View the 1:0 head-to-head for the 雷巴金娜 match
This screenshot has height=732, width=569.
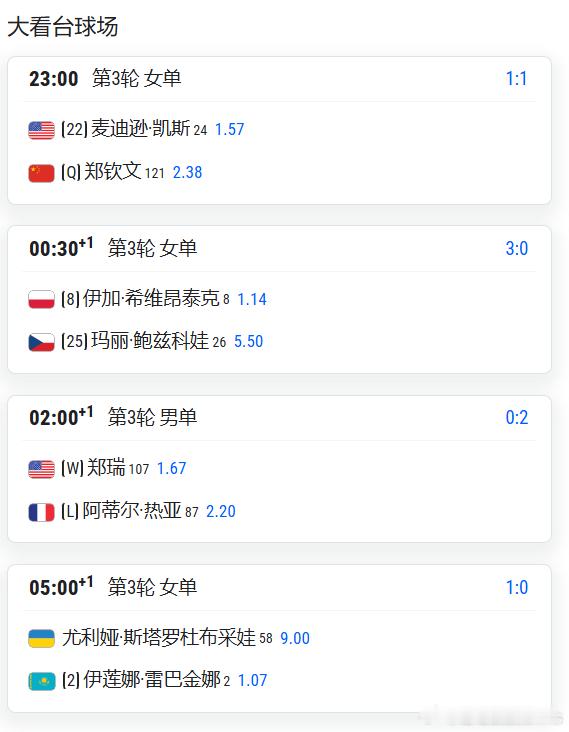pyautogui.click(x=517, y=587)
